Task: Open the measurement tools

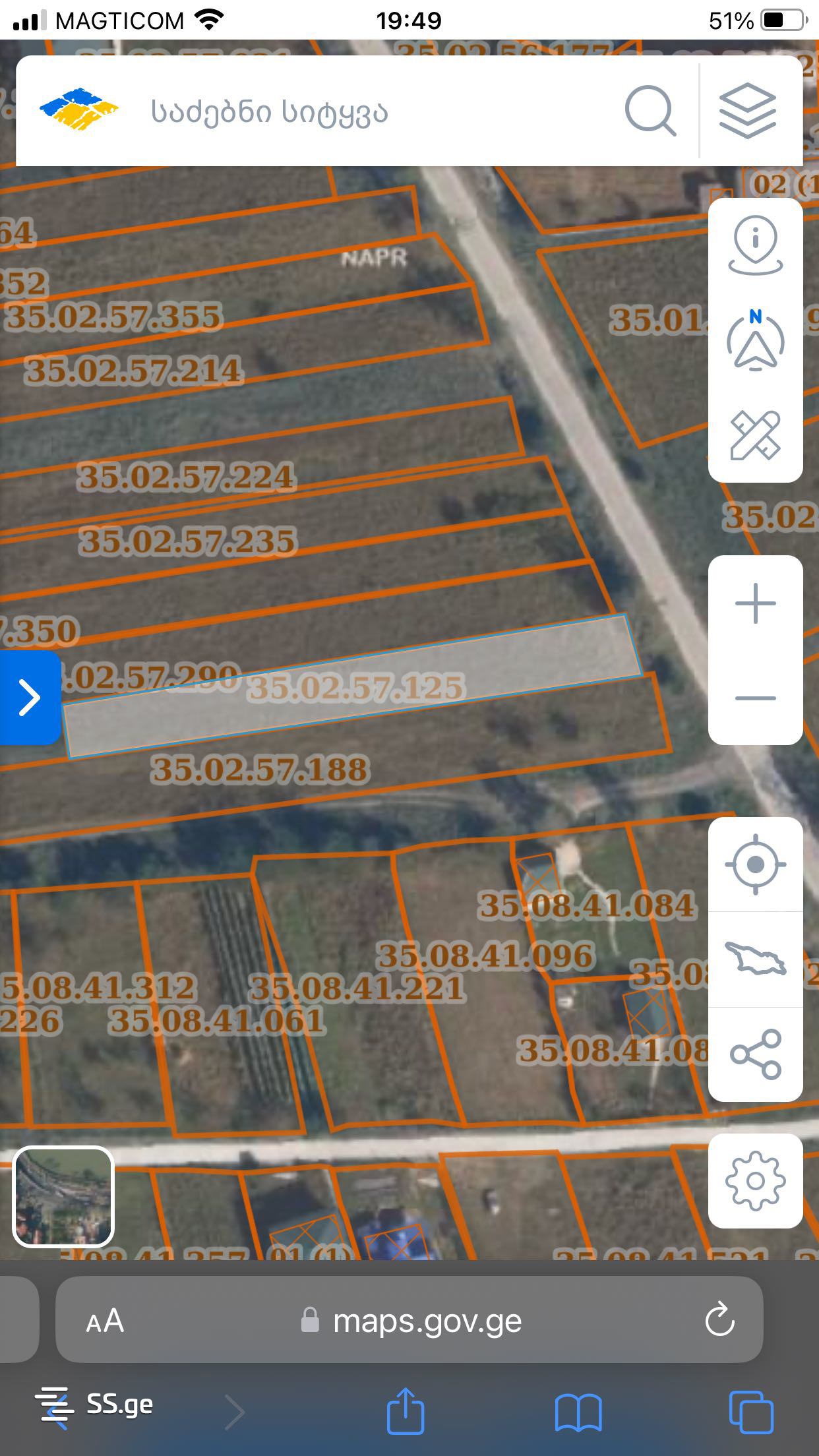Action: pyautogui.click(x=755, y=435)
